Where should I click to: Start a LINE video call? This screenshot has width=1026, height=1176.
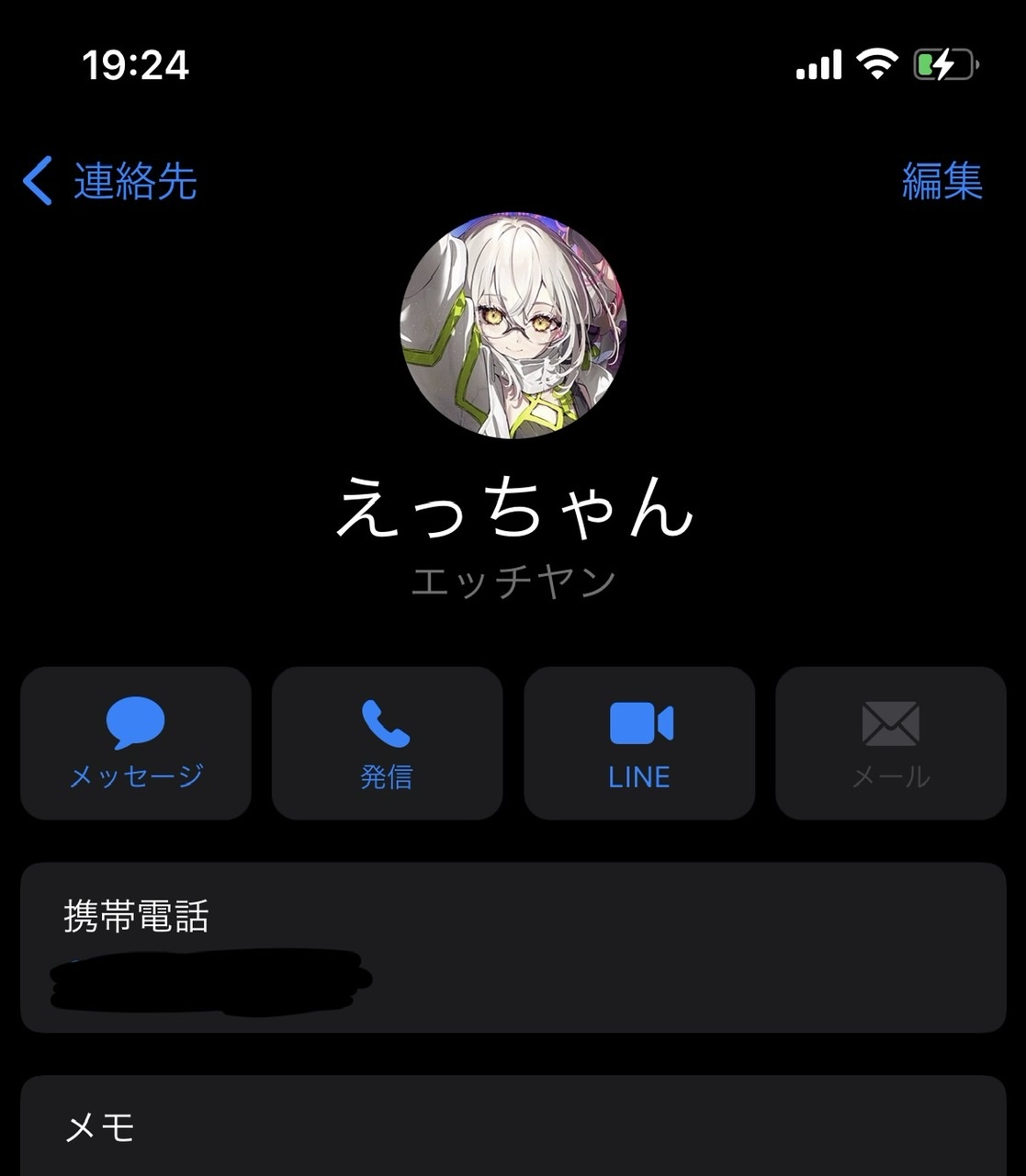coord(639,743)
